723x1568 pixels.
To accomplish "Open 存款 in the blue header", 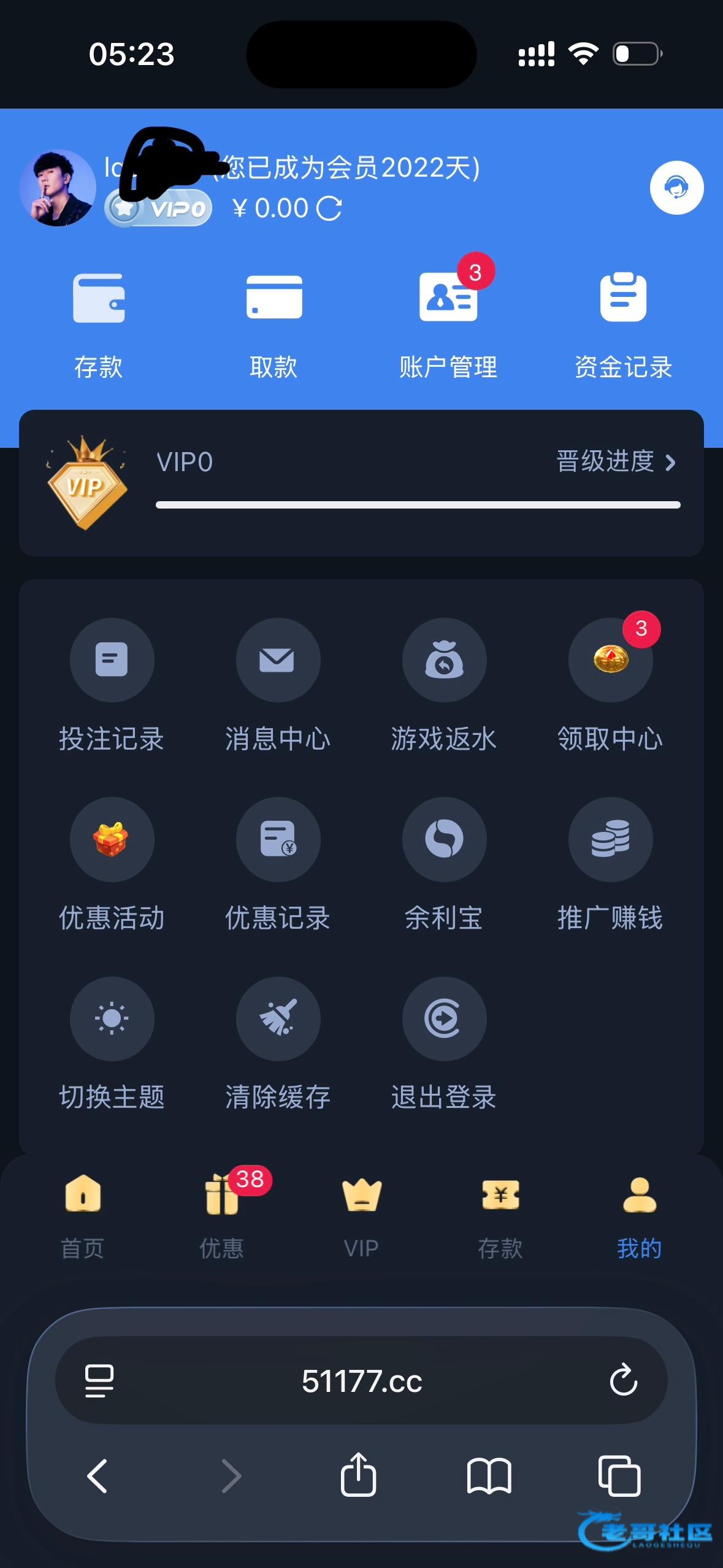I will point(99,325).
